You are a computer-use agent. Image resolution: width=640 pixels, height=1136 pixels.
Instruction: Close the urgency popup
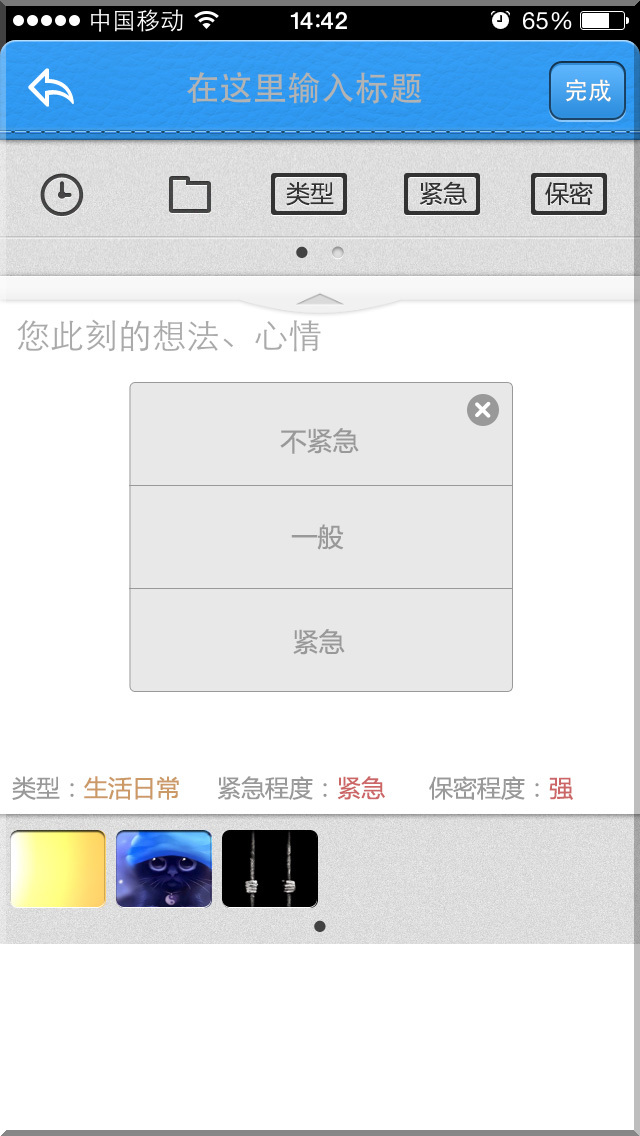[483, 409]
